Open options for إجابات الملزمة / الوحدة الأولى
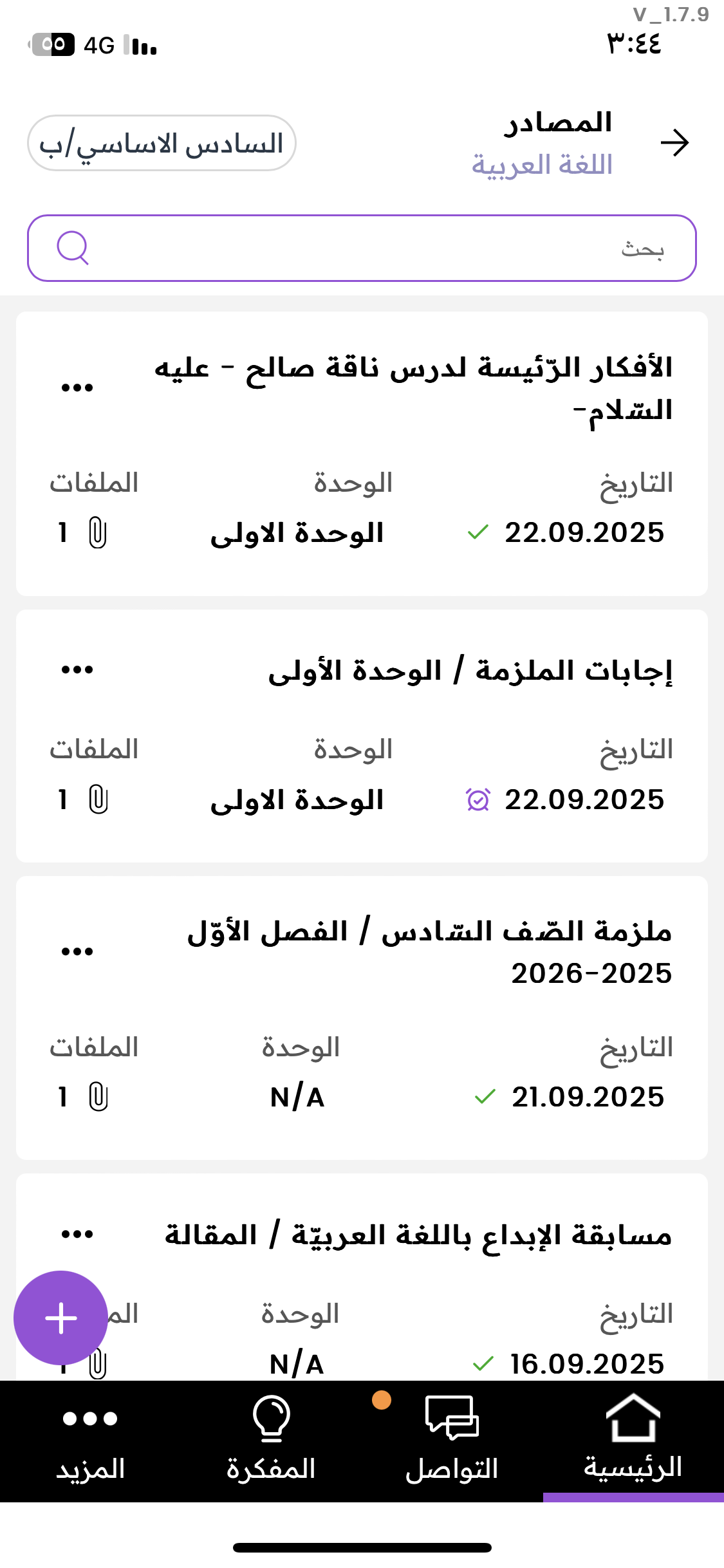Screen dimensions: 724x1568 pos(77,670)
